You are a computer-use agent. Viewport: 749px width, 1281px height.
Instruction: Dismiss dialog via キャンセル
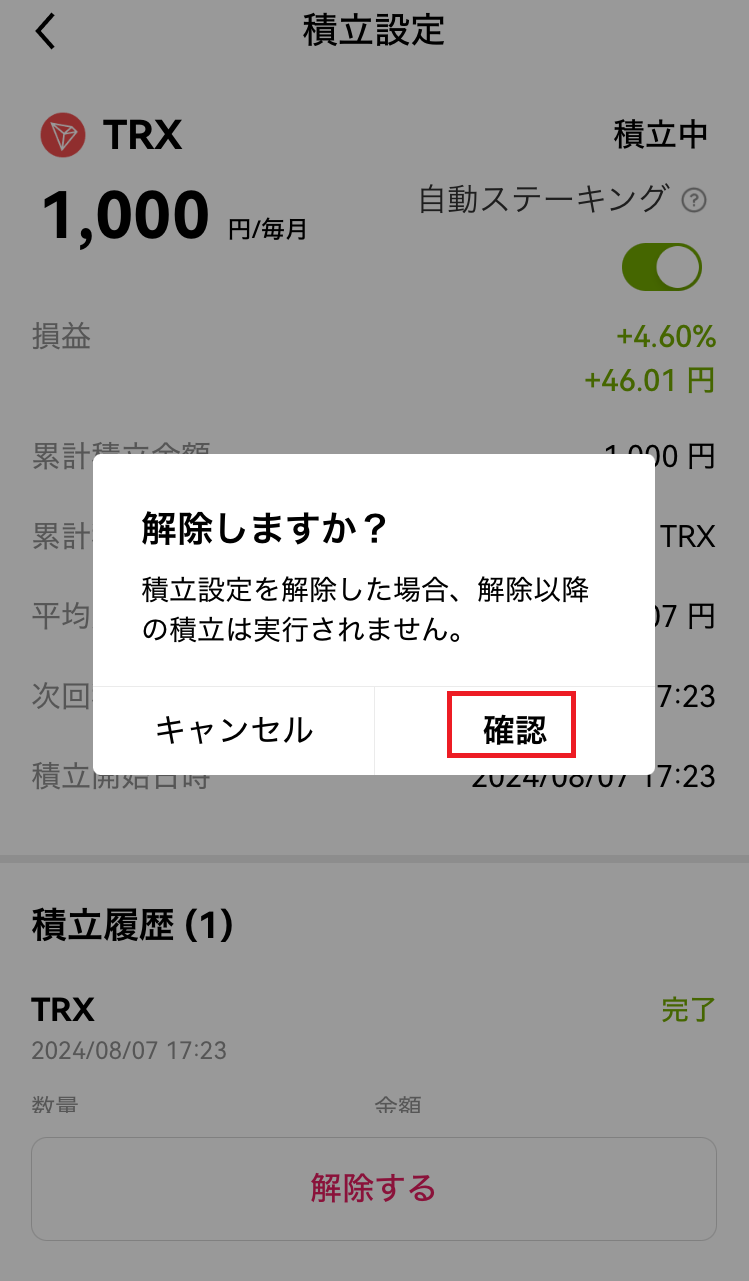click(x=234, y=730)
